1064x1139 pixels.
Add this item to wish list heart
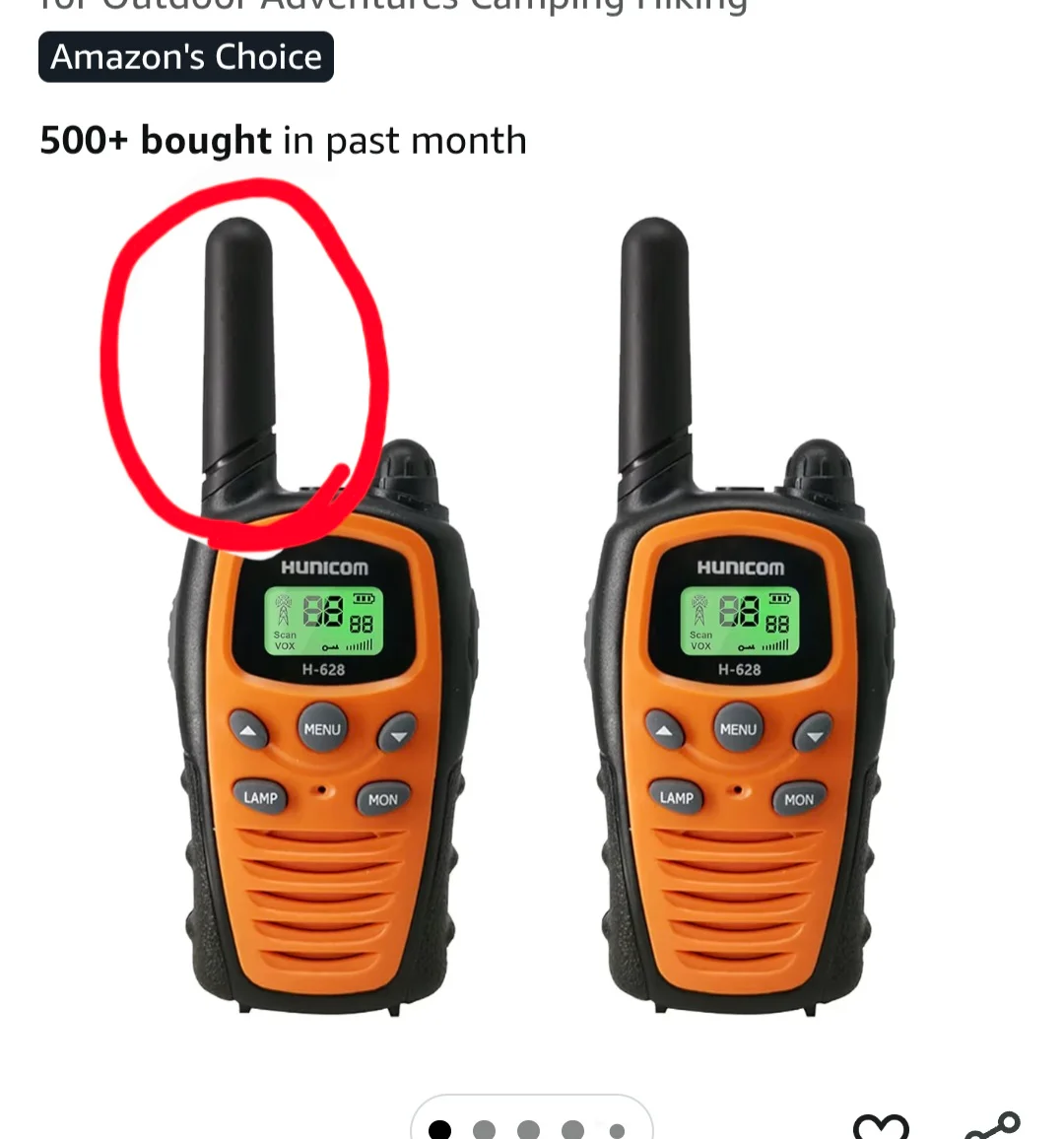tap(880, 1126)
